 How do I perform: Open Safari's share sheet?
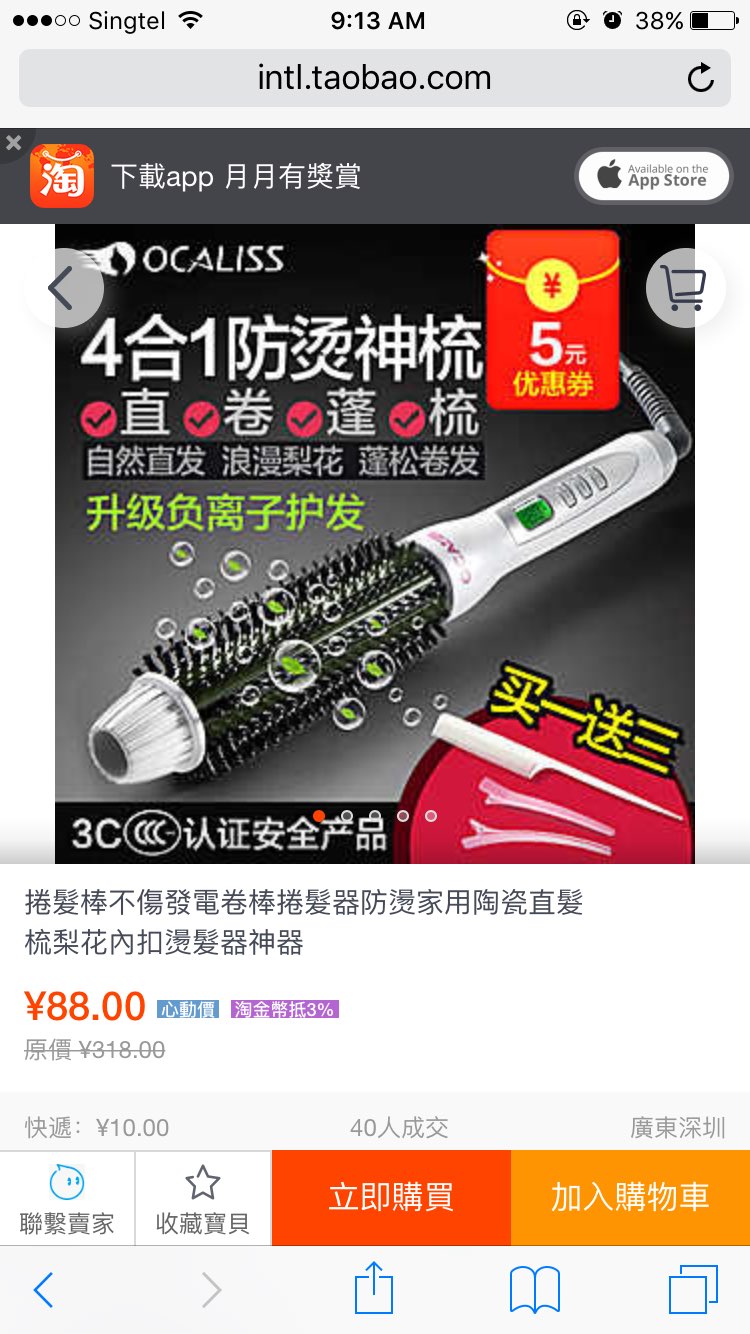pyautogui.click(x=373, y=1288)
